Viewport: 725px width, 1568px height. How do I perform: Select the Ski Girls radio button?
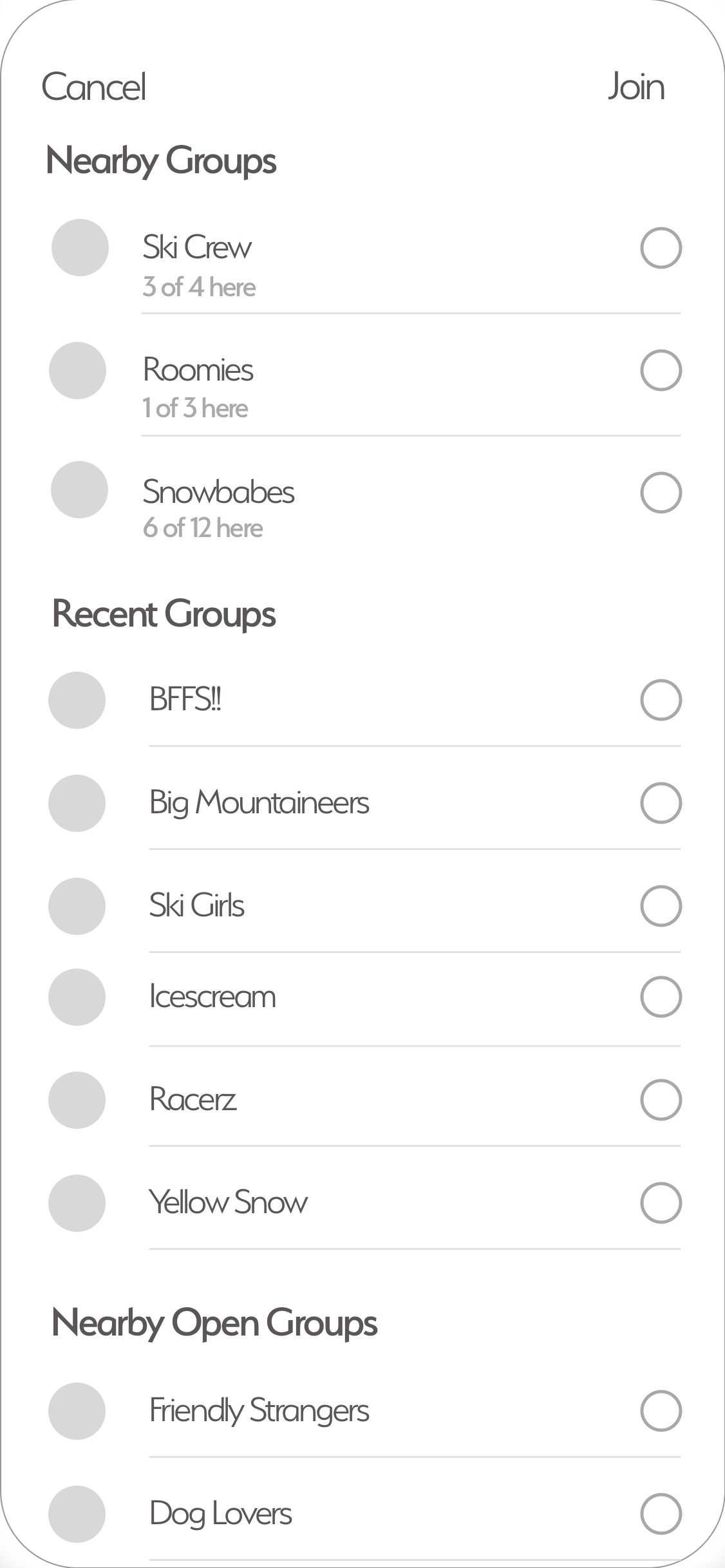(661, 906)
